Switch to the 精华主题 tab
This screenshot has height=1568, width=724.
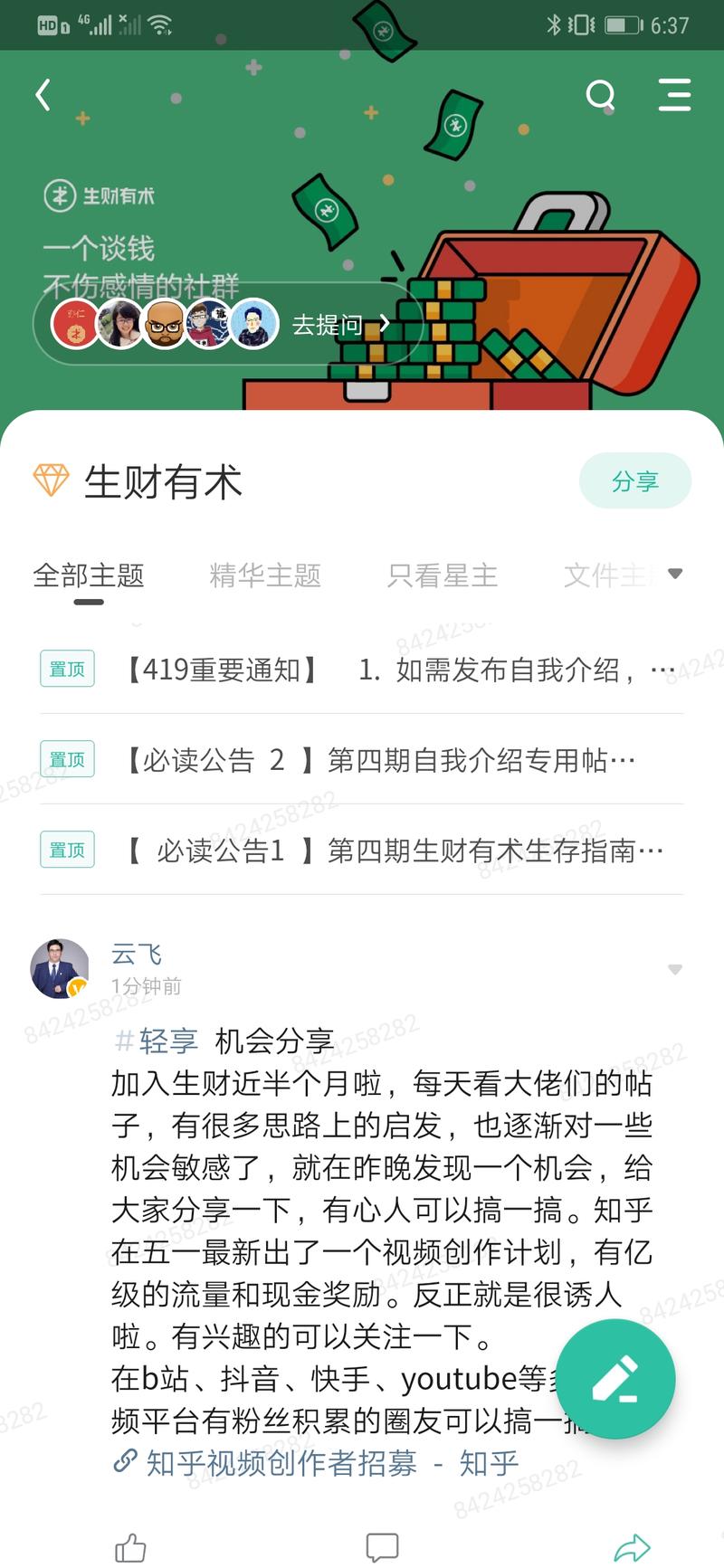click(265, 575)
